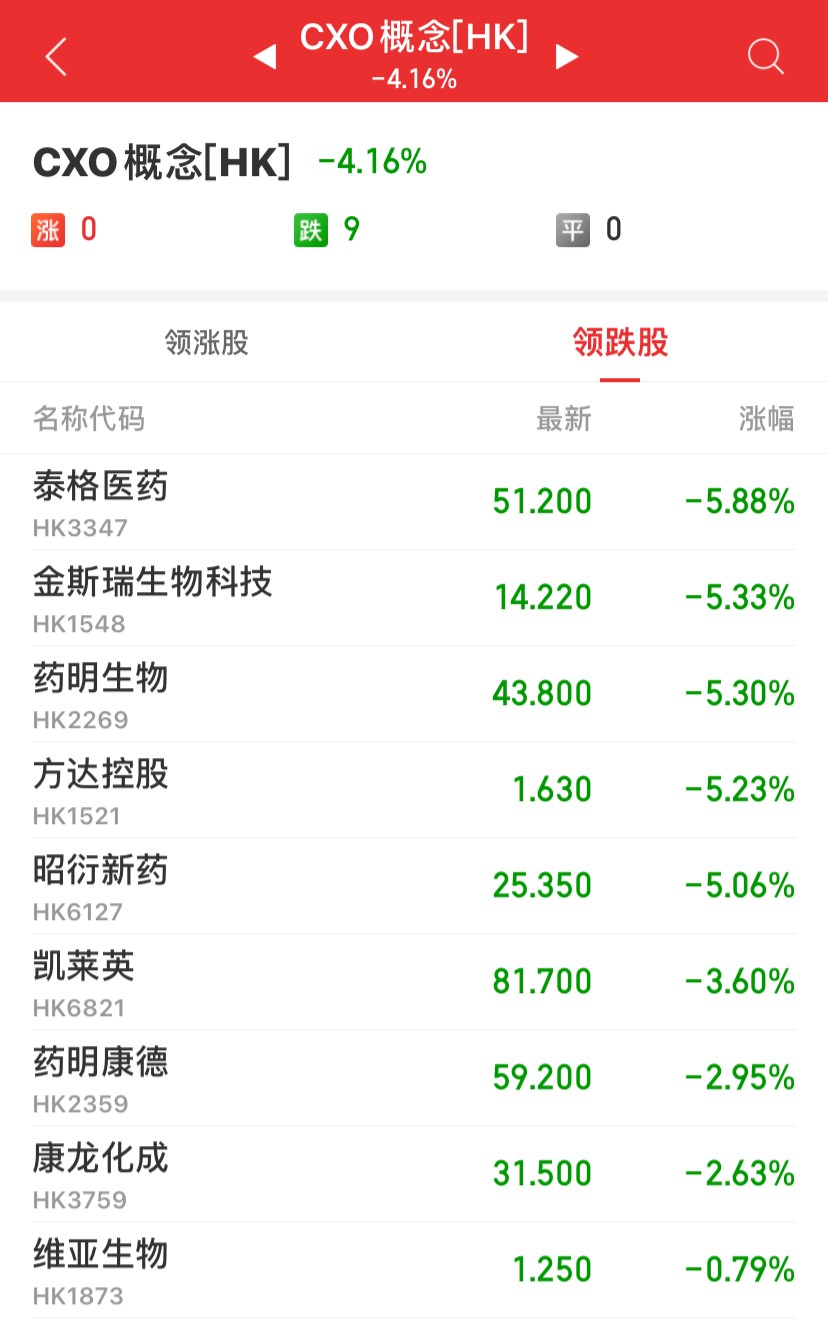Go back using the header arrow

[56, 57]
